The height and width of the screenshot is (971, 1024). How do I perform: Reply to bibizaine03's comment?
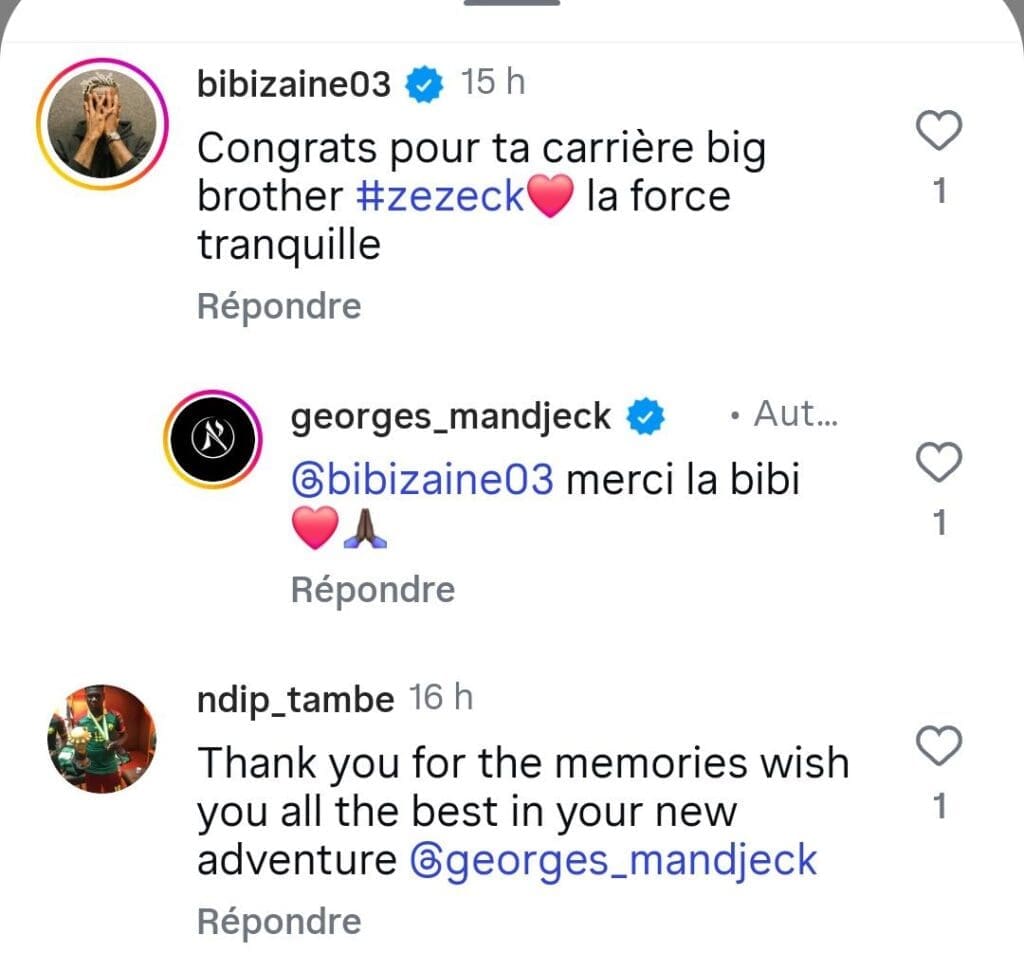(278, 306)
